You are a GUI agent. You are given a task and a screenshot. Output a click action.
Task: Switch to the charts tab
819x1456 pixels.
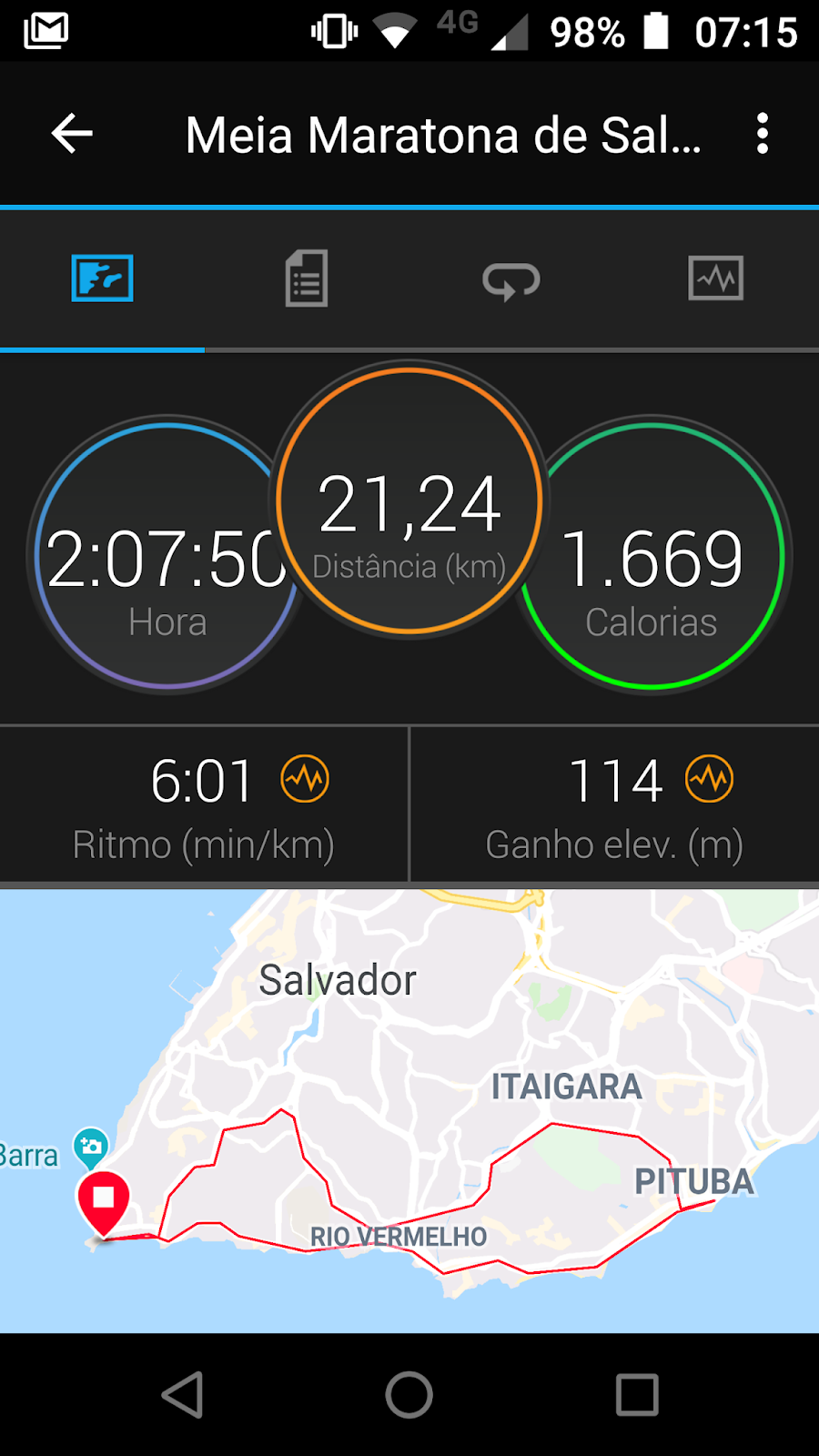[x=716, y=278]
